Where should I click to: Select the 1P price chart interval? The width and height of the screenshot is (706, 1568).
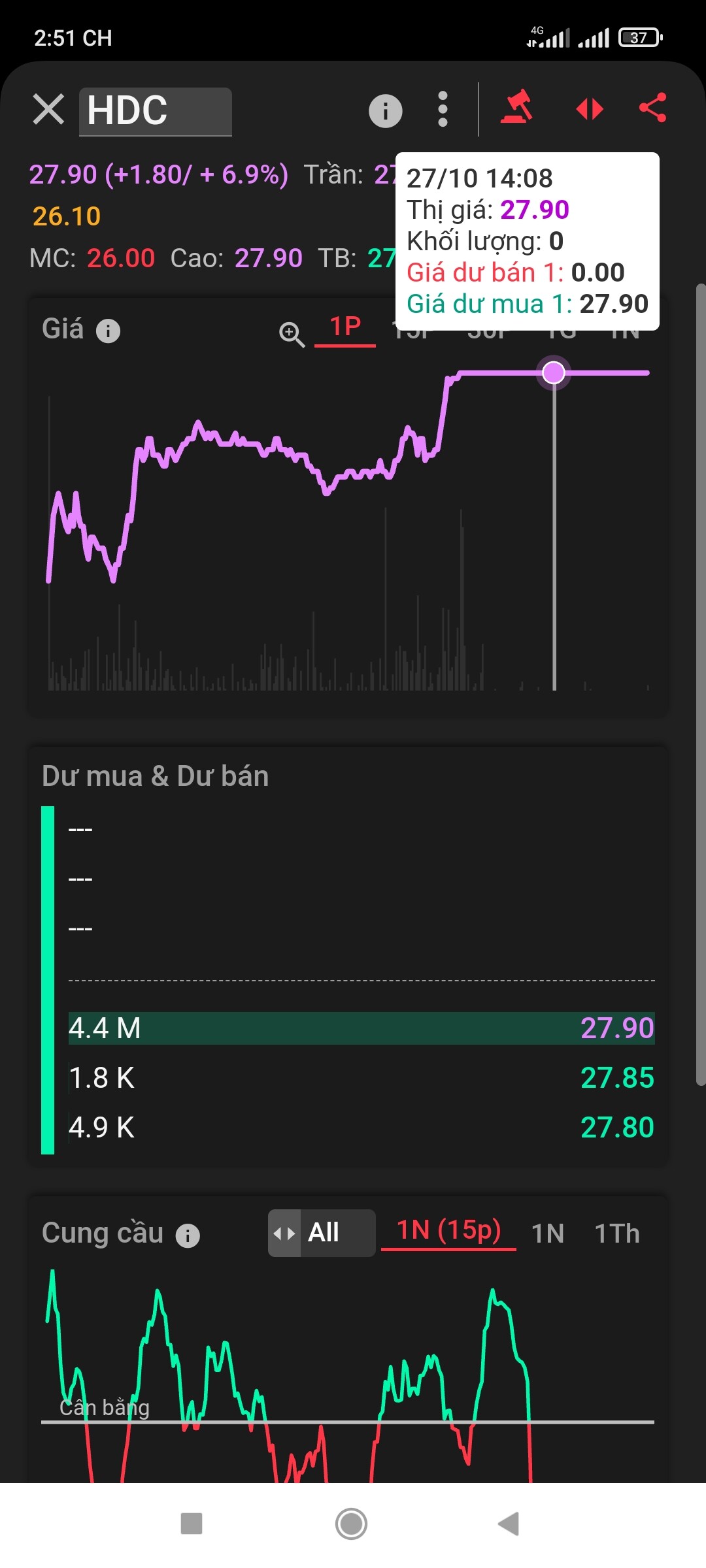[x=345, y=327]
